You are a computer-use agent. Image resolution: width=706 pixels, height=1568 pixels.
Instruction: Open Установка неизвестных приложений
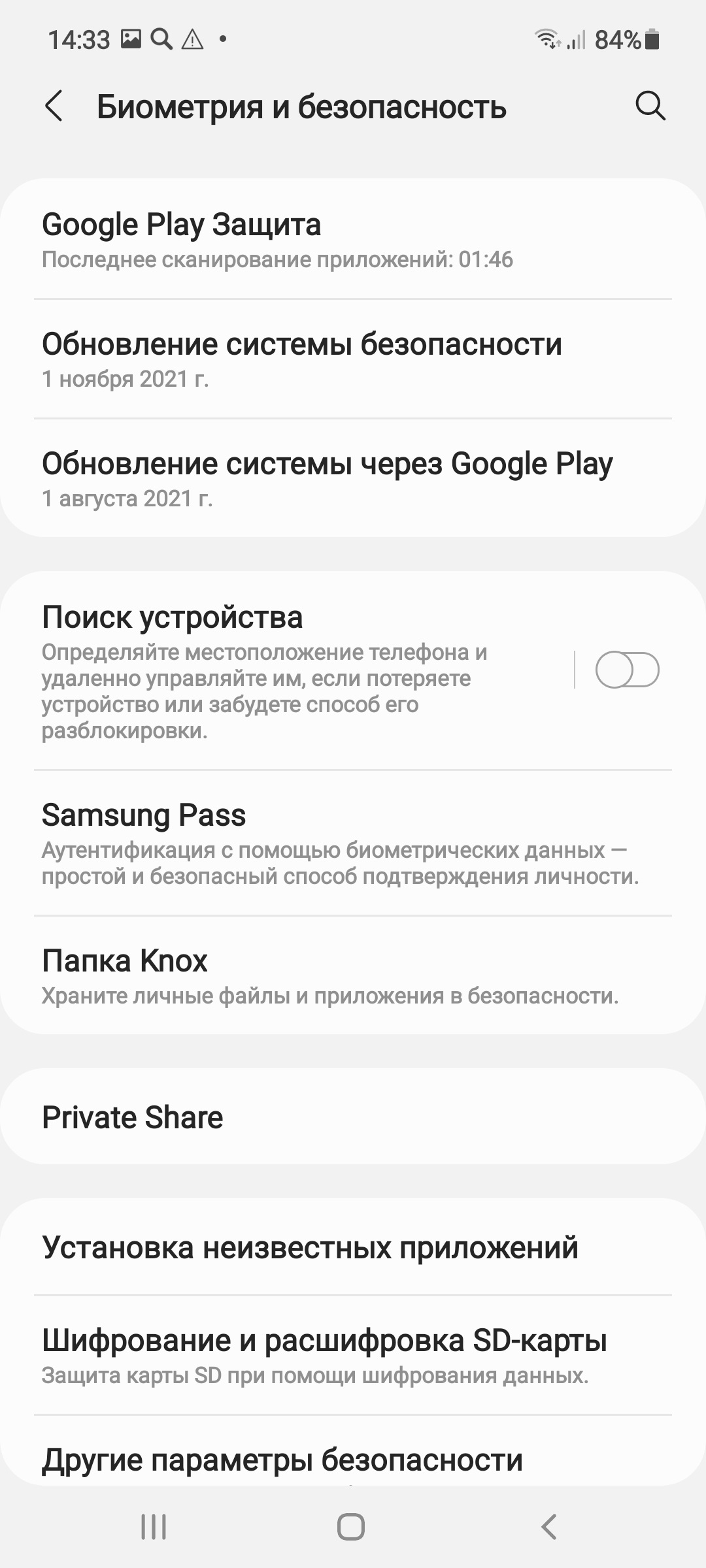point(353,1247)
